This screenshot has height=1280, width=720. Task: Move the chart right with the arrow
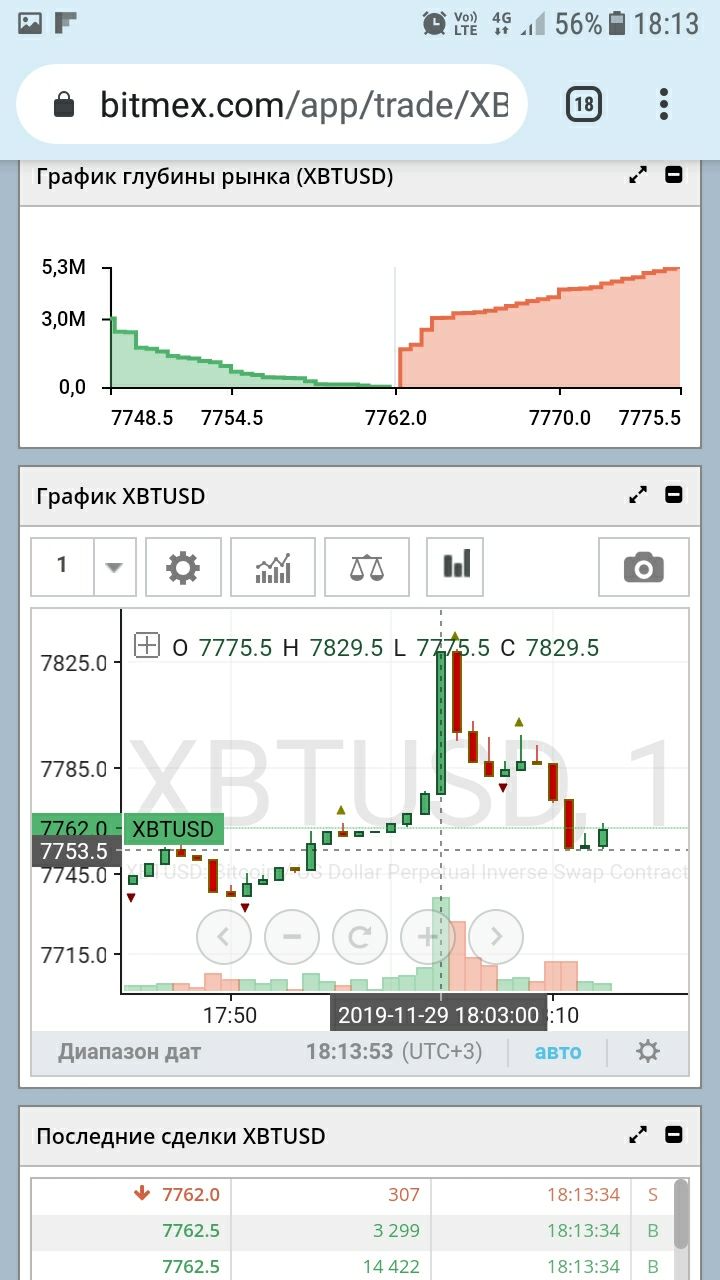496,937
